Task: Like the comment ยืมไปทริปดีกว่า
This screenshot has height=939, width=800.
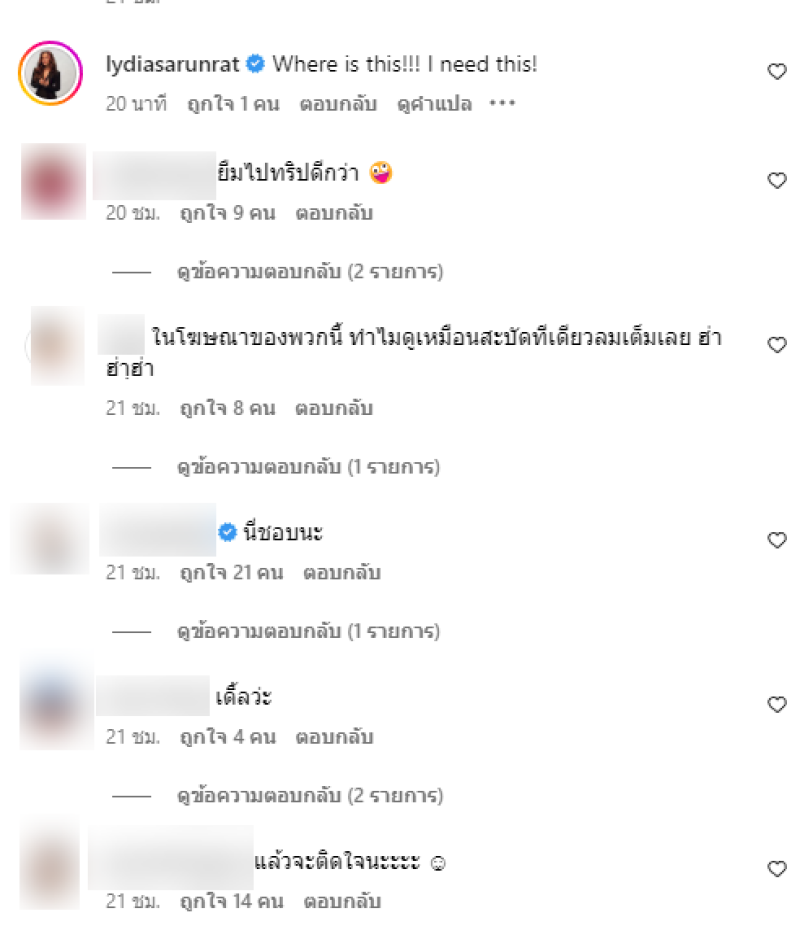Action: click(x=776, y=180)
